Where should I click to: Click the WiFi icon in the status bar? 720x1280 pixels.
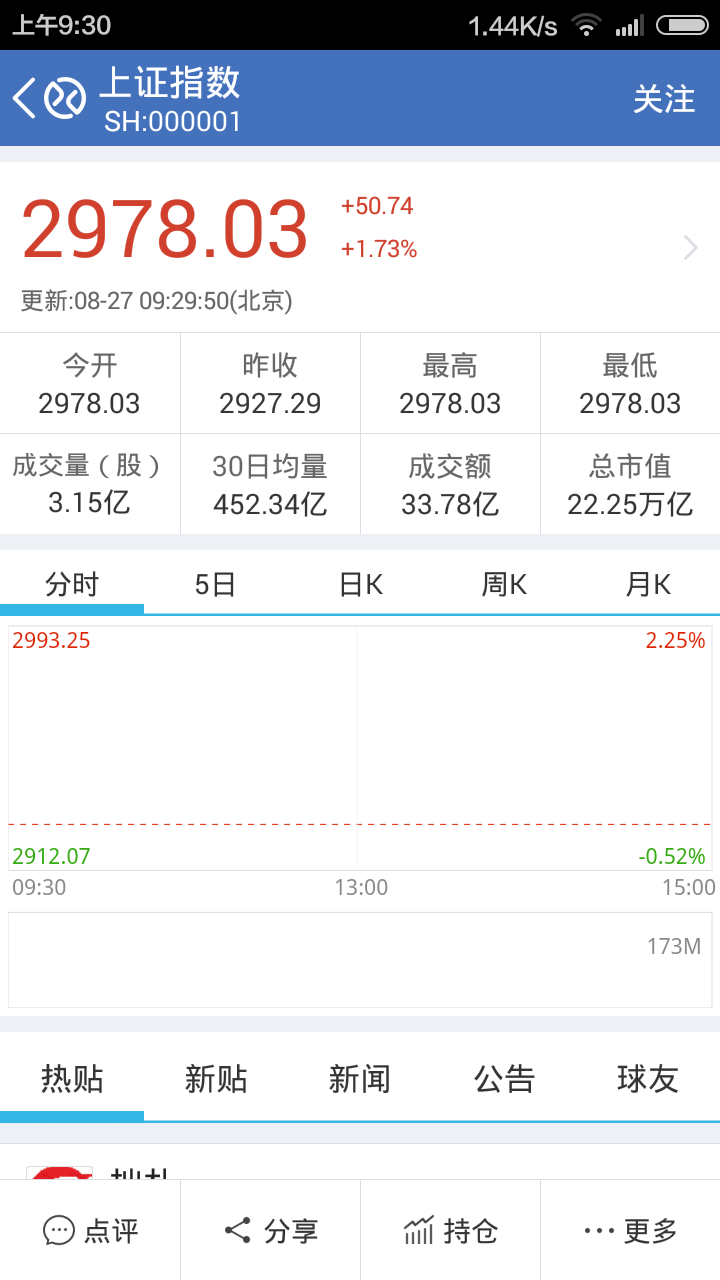coord(586,24)
